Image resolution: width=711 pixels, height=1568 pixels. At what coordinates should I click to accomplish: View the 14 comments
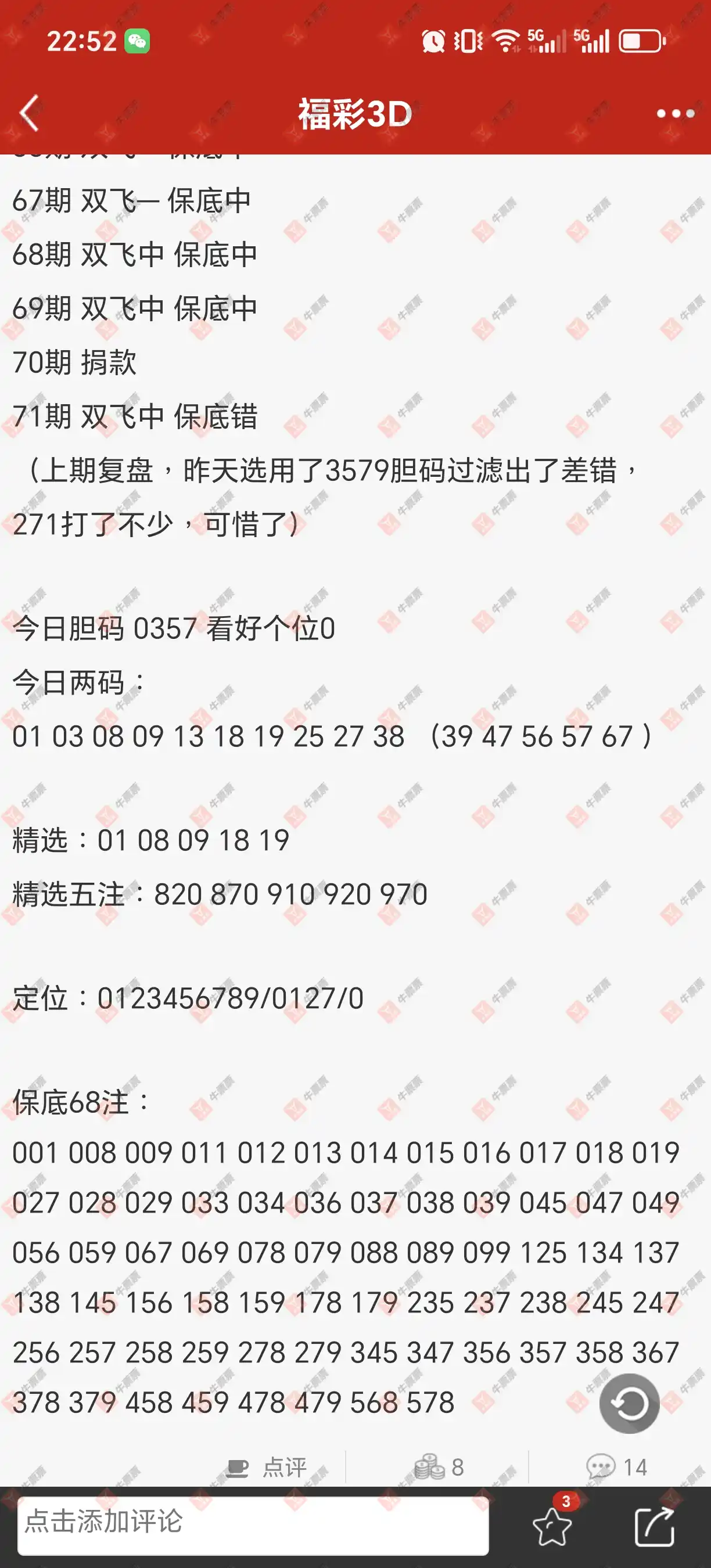pyautogui.click(x=616, y=1468)
